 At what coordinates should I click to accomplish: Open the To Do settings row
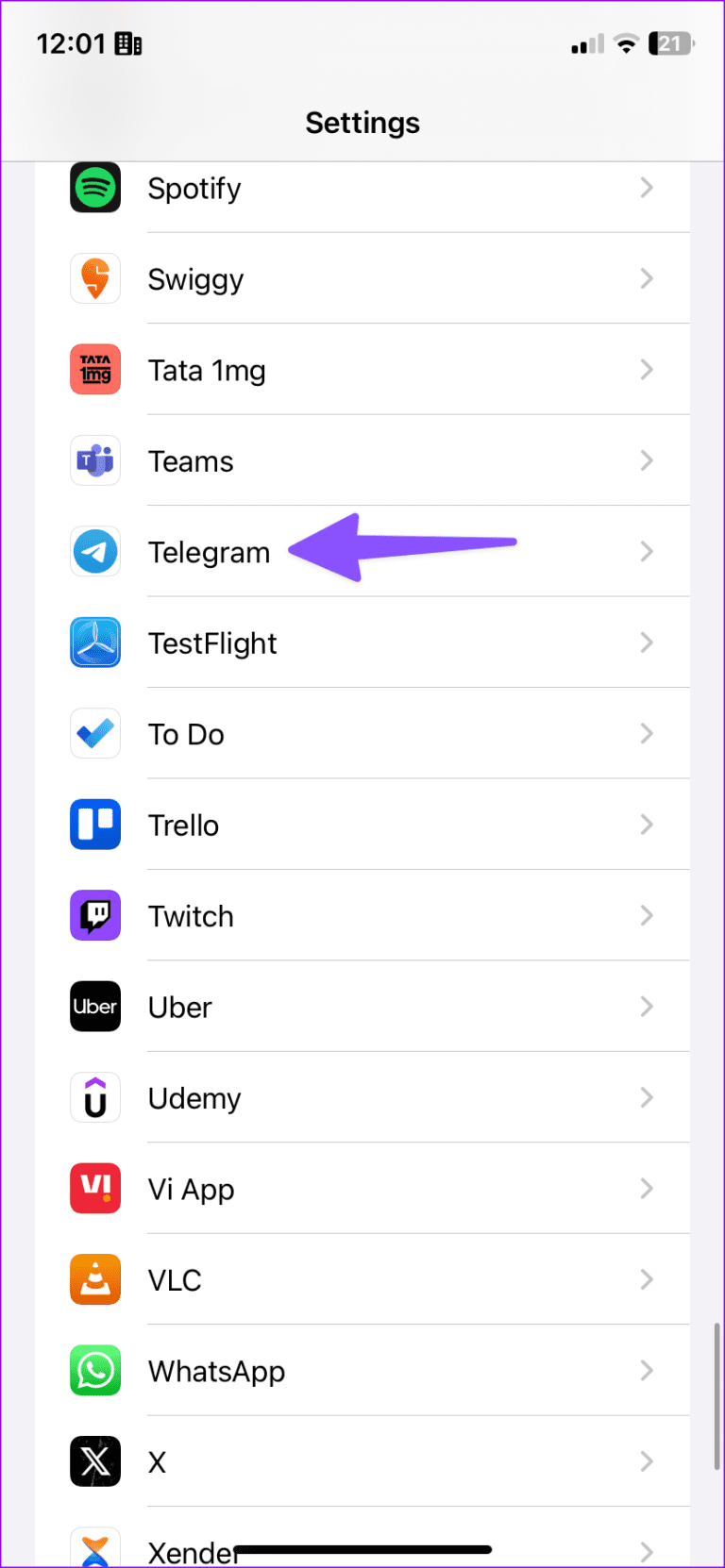pos(378,734)
